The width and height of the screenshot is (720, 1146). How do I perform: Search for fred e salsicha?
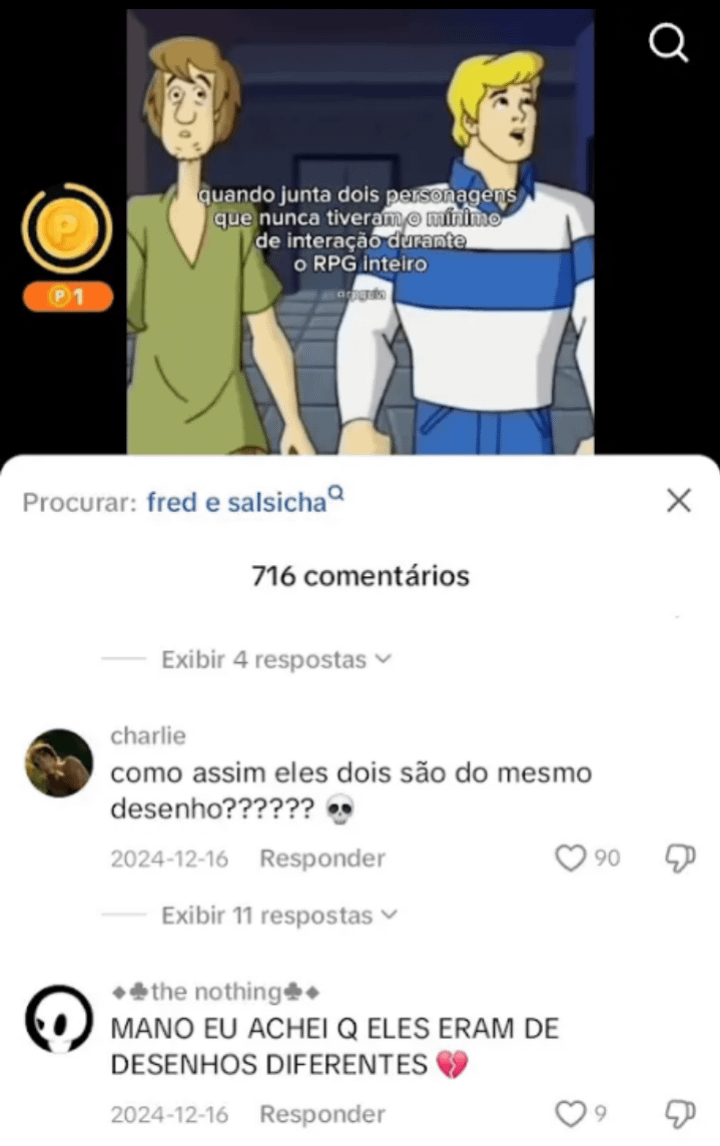pos(238,502)
